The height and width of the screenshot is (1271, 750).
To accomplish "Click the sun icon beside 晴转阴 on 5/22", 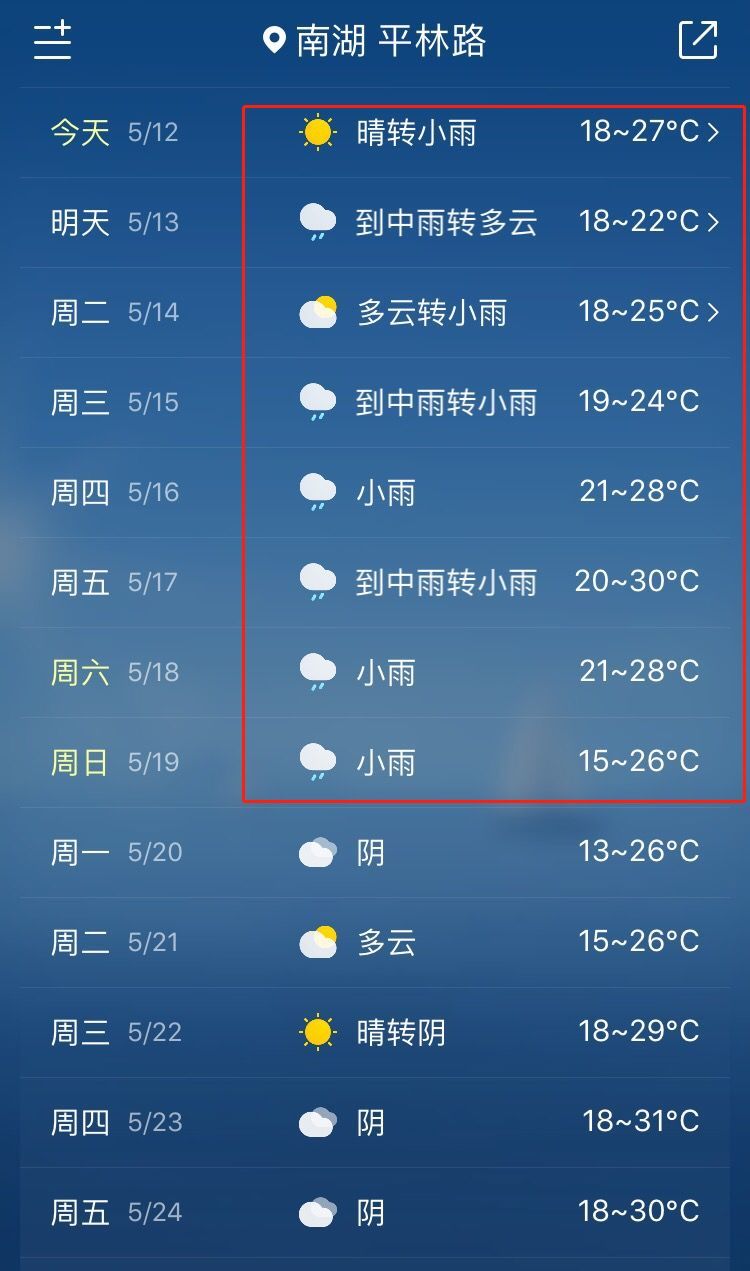I will 317,1031.
